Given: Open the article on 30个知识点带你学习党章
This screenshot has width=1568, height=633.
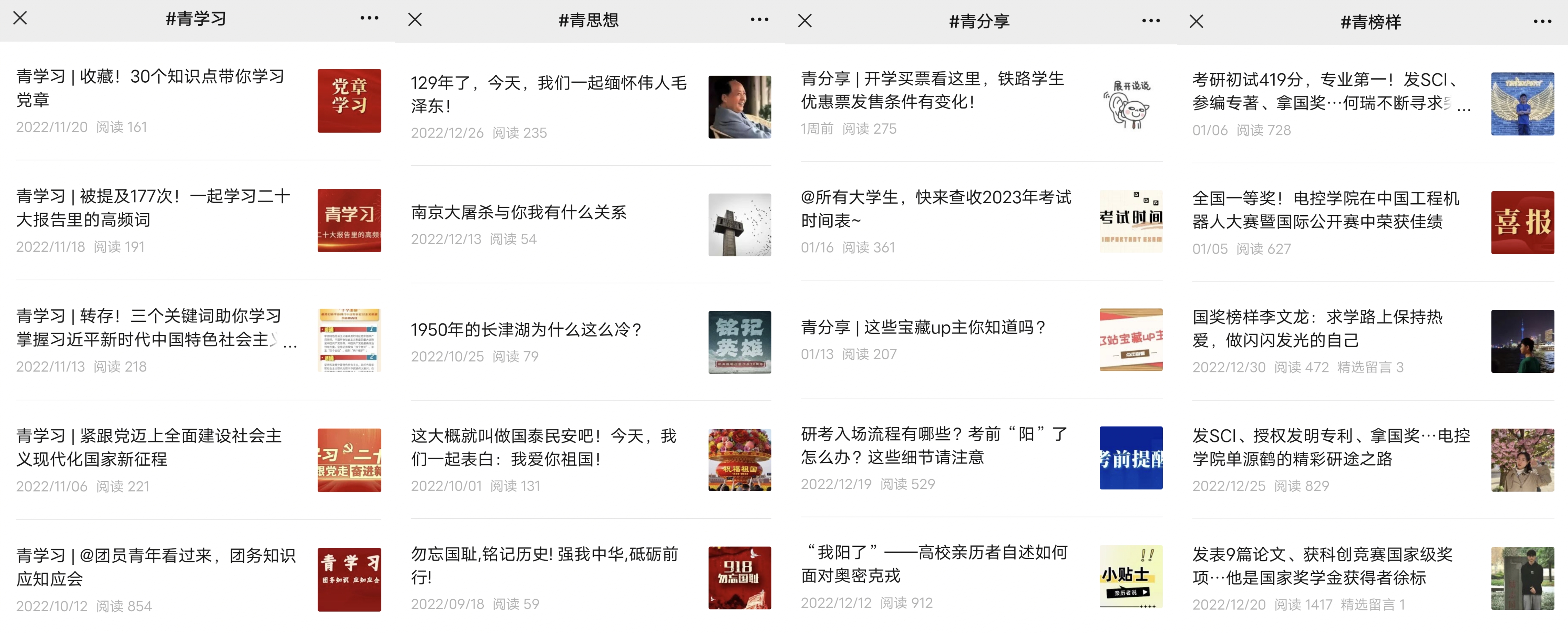Looking at the screenshot, I should [x=150, y=88].
